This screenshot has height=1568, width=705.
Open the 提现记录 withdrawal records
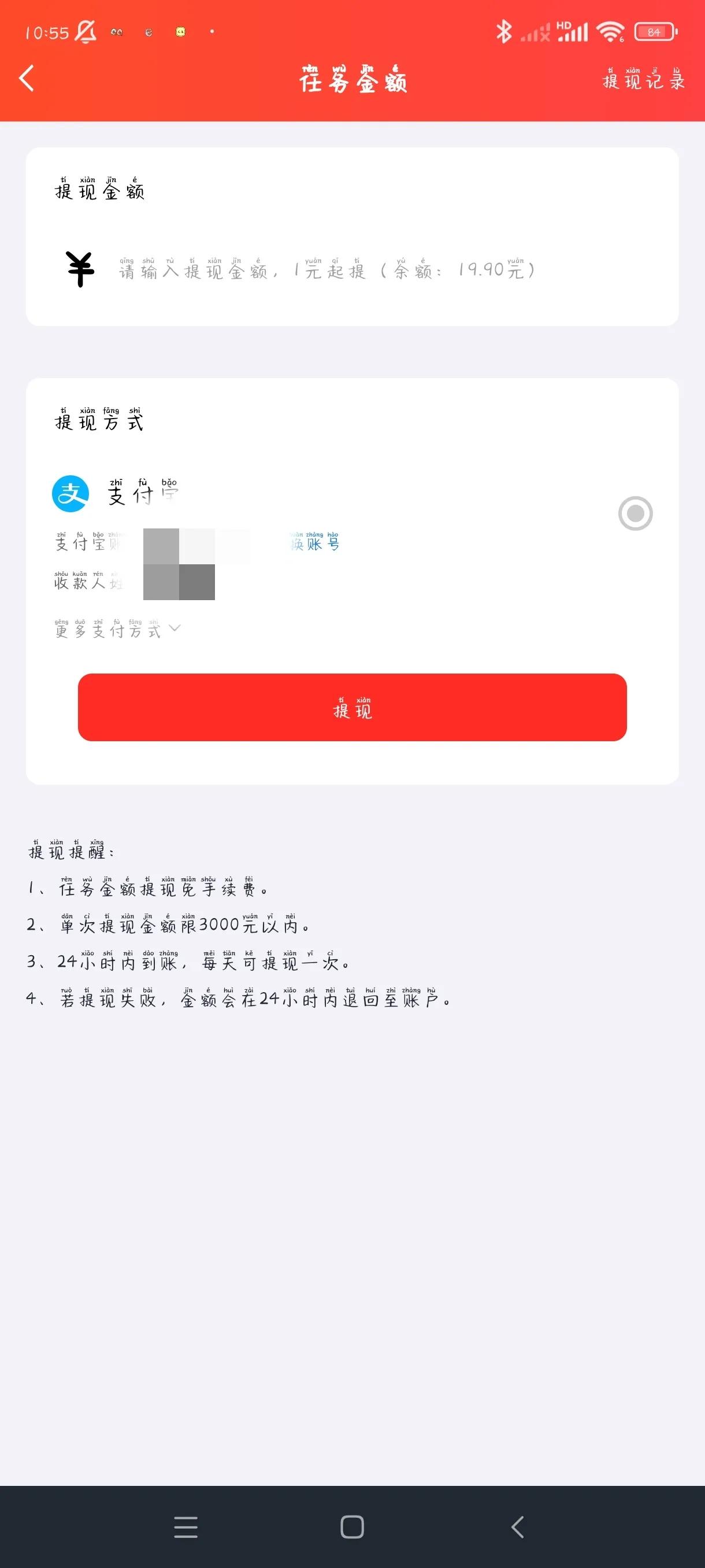(643, 80)
